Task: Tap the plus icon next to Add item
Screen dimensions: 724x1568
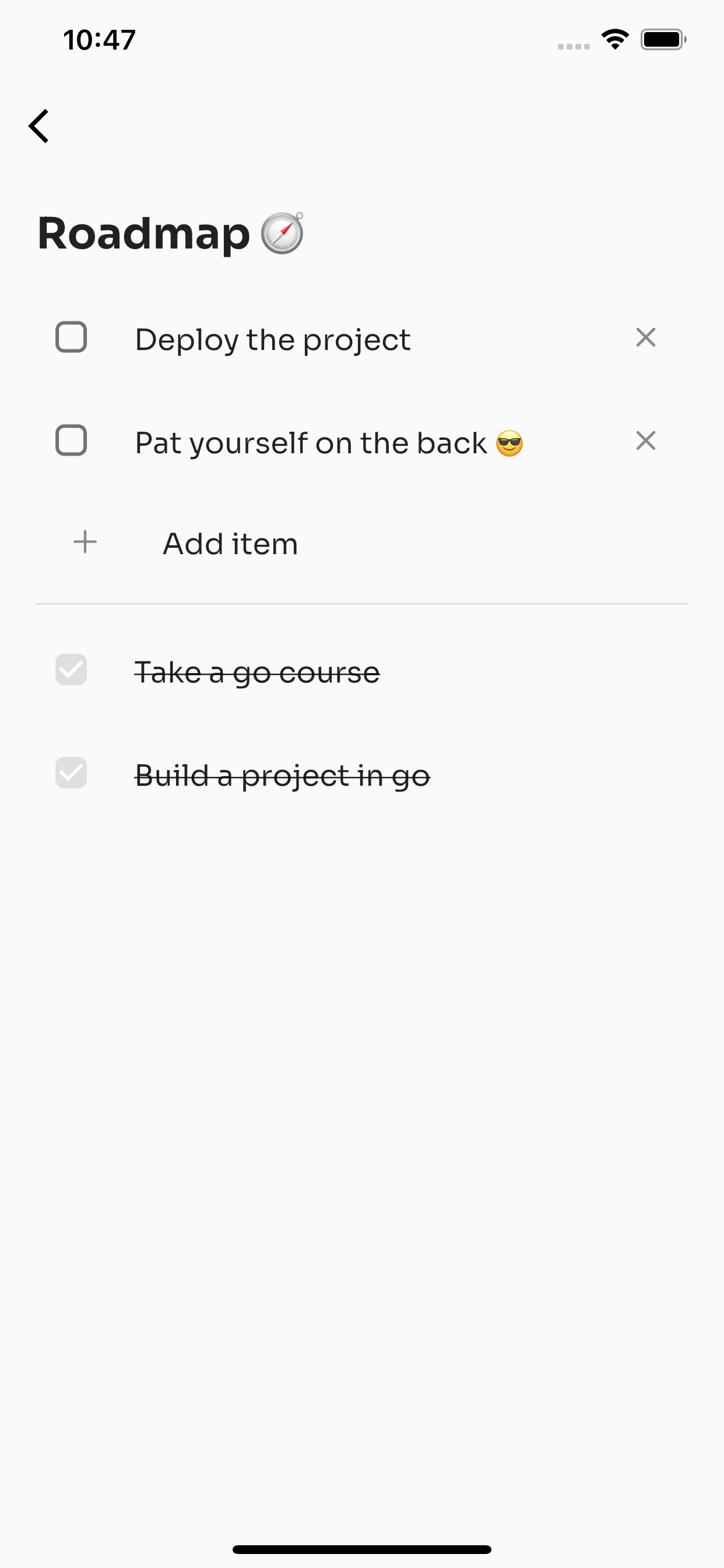Action: pyautogui.click(x=84, y=542)
